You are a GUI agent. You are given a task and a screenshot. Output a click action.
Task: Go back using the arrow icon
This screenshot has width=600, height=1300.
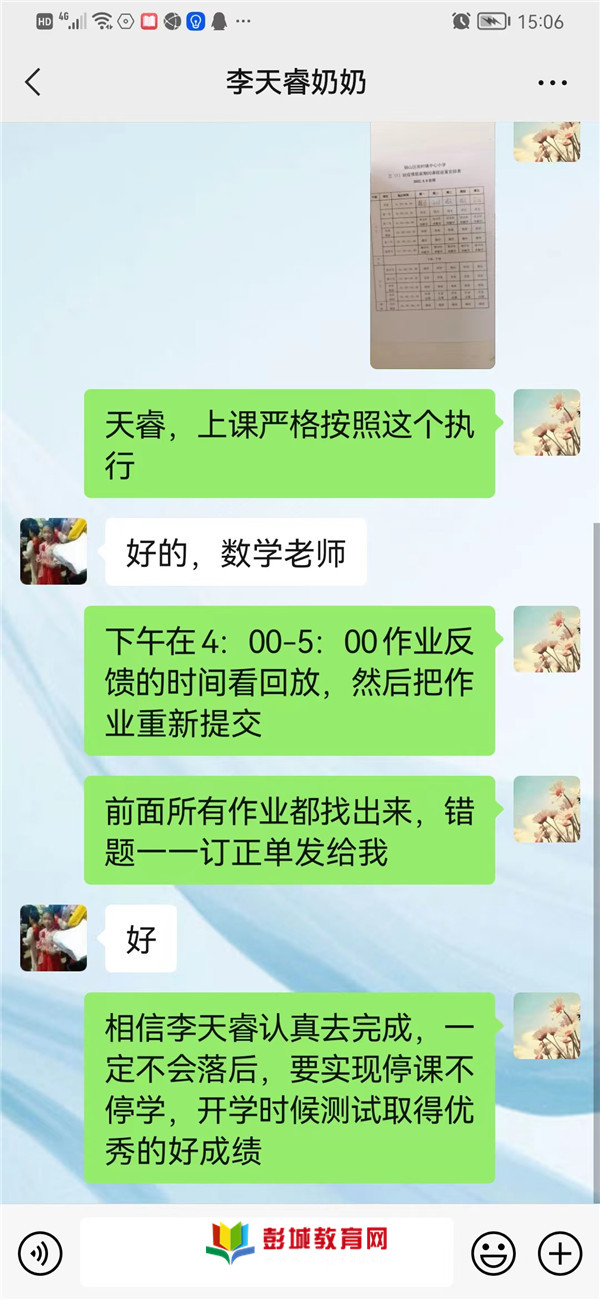(33, 82)
